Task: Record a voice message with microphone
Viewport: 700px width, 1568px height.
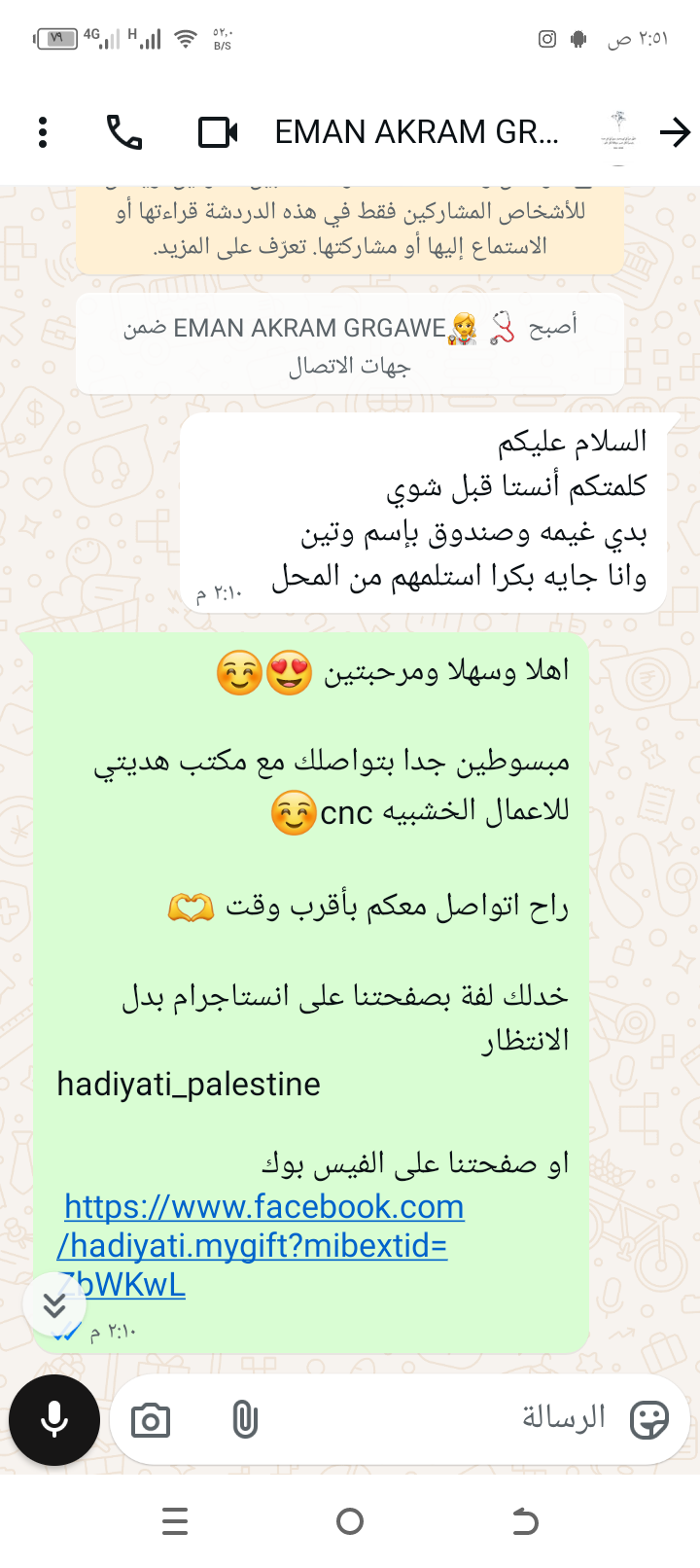Action: 54,1420
